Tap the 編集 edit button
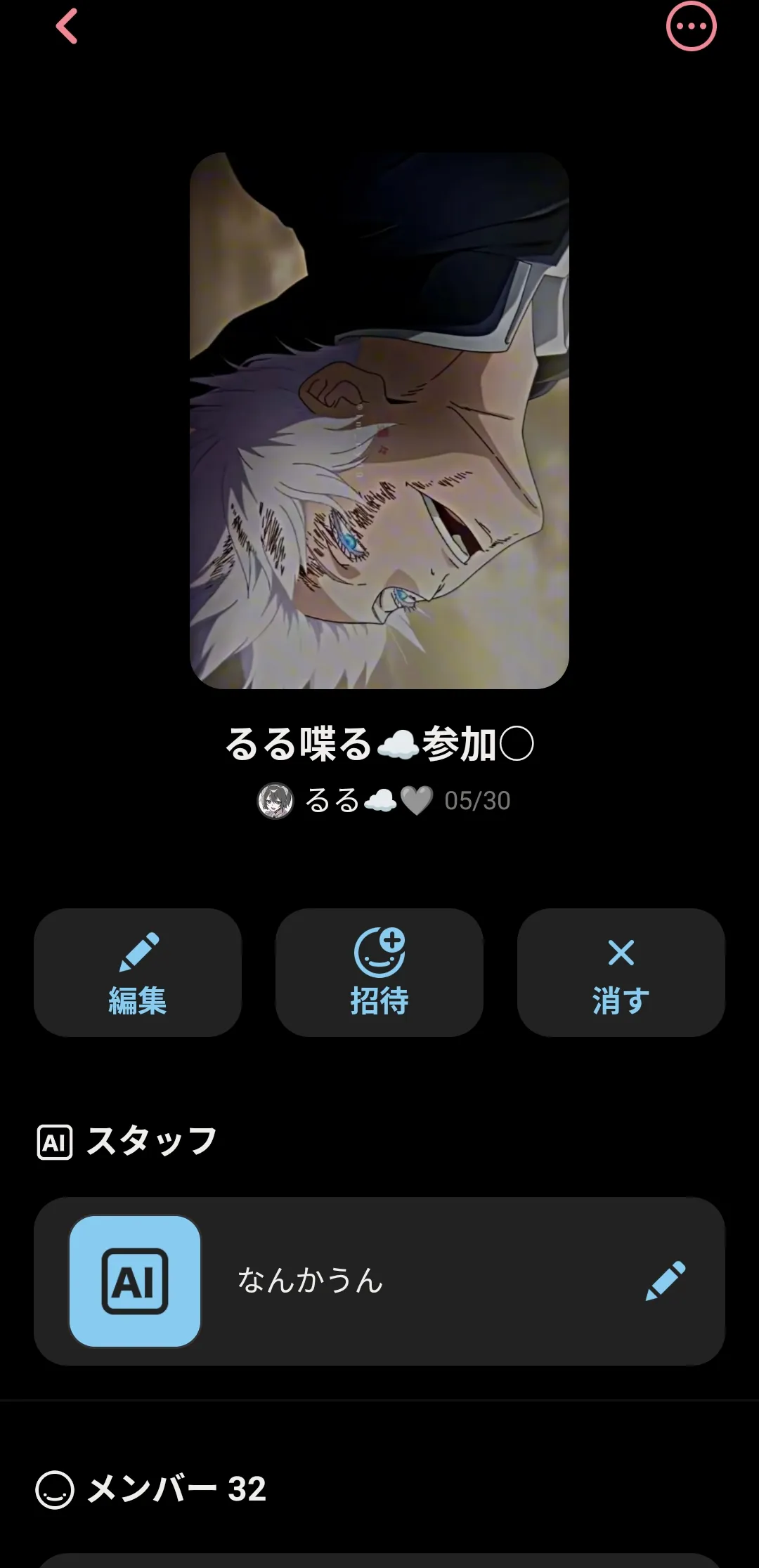The width and height of the screenshot is (759, 1568). pyautogui.click(x=138, y=972)
